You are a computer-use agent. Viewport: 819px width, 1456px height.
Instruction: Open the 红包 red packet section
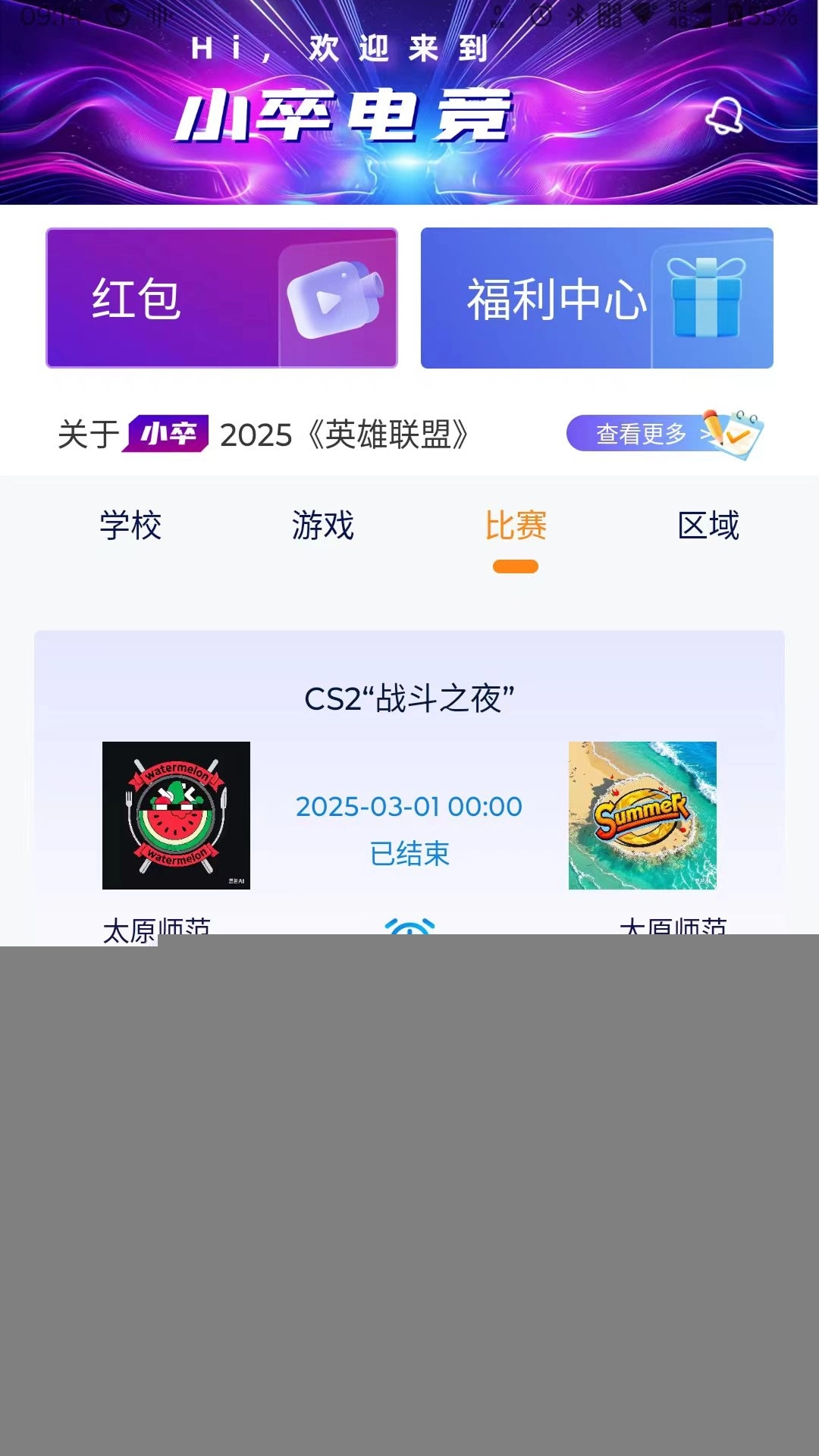220,297
